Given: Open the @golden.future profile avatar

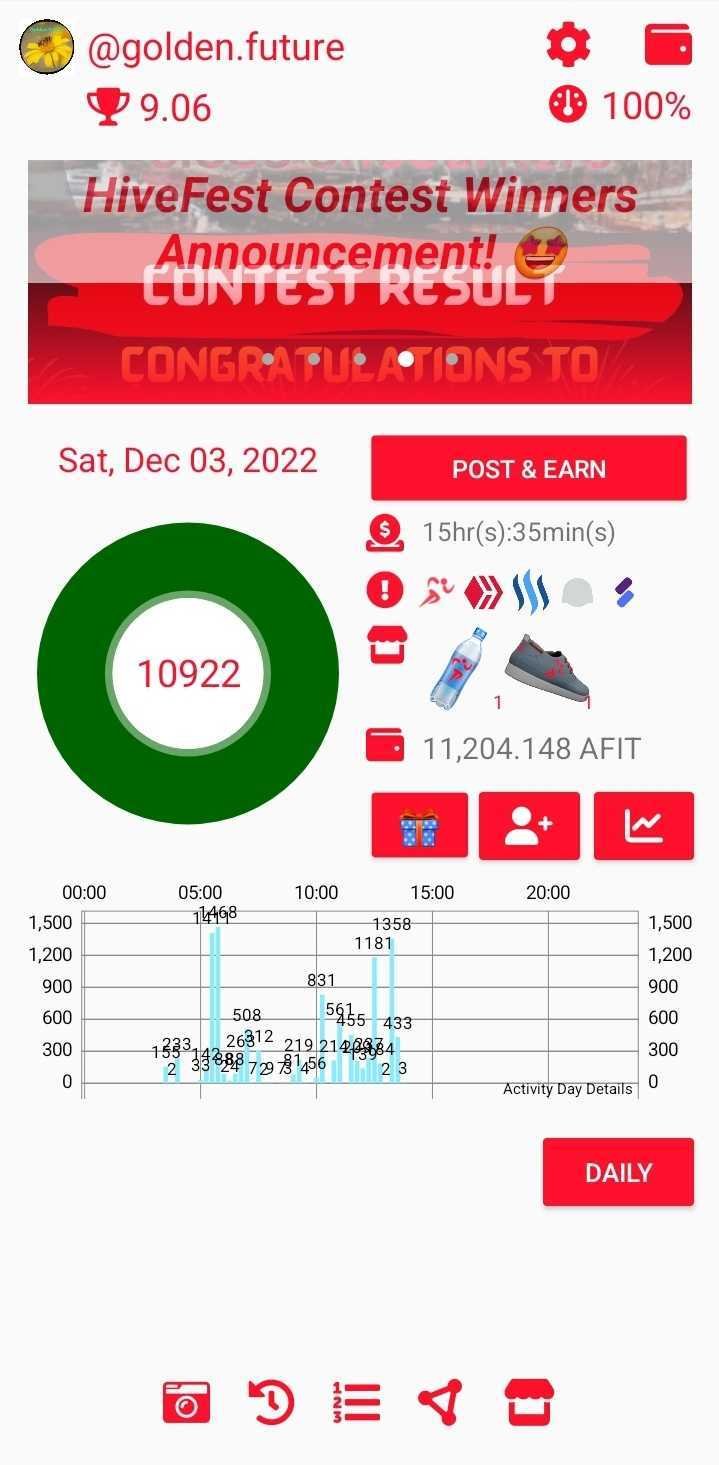Looking at the screenshot, I should click(47, 47).
